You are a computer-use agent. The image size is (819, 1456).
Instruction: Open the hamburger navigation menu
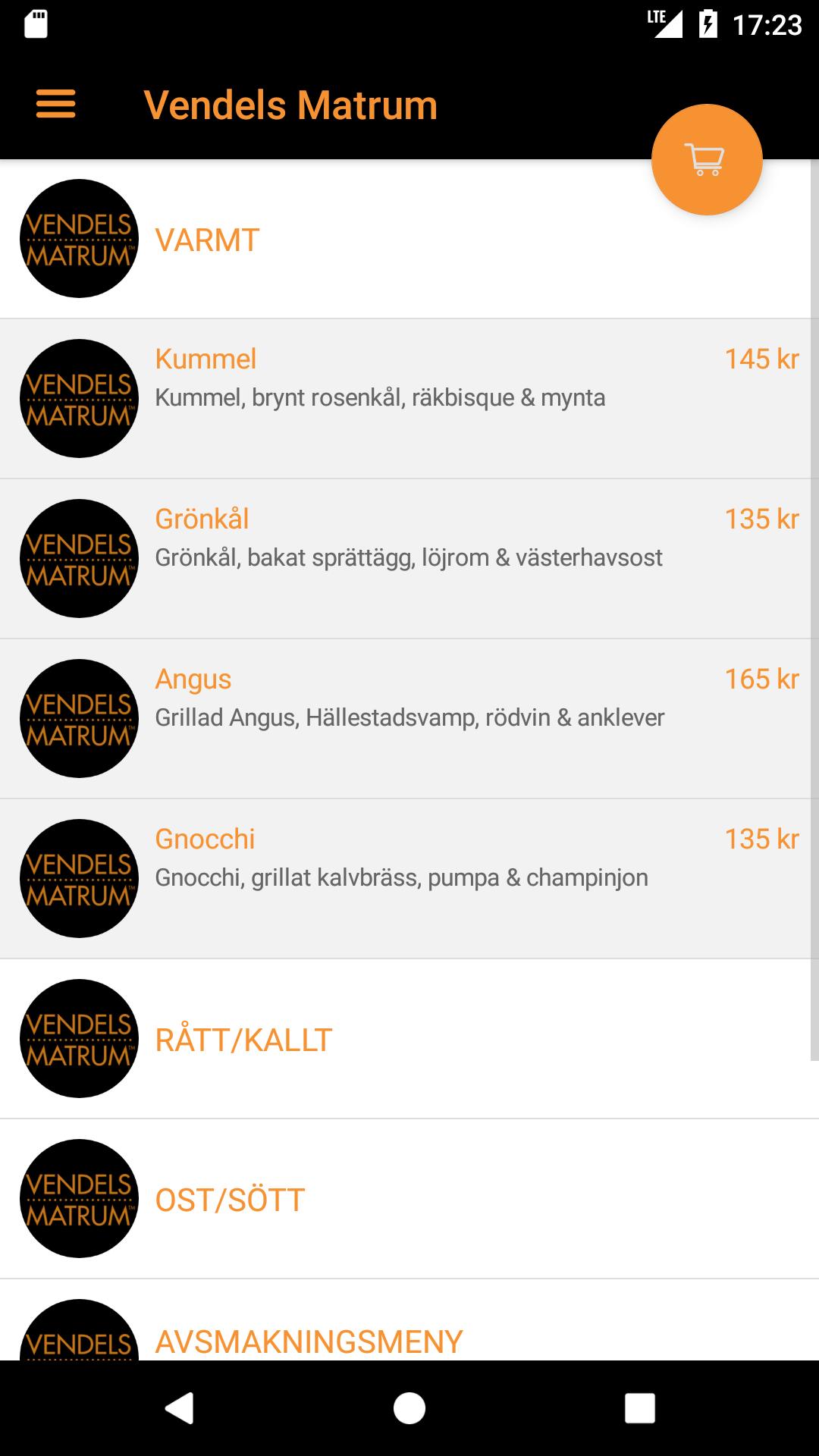pyautogui.click(x=55, y=104)
